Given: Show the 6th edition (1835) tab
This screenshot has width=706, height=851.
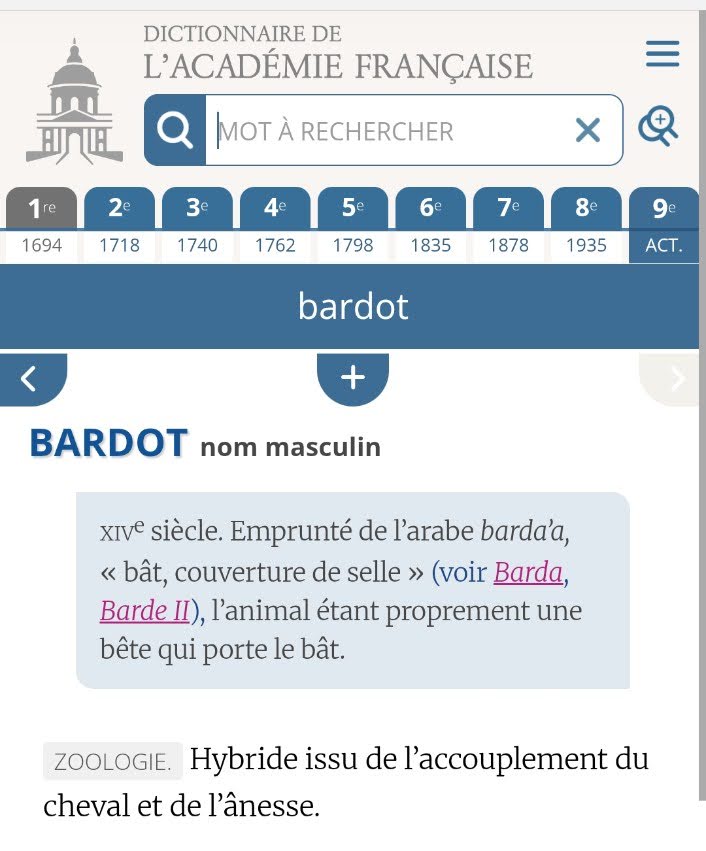Looking at the screenshot, I should pyautogui.click(x=430, y=225).
